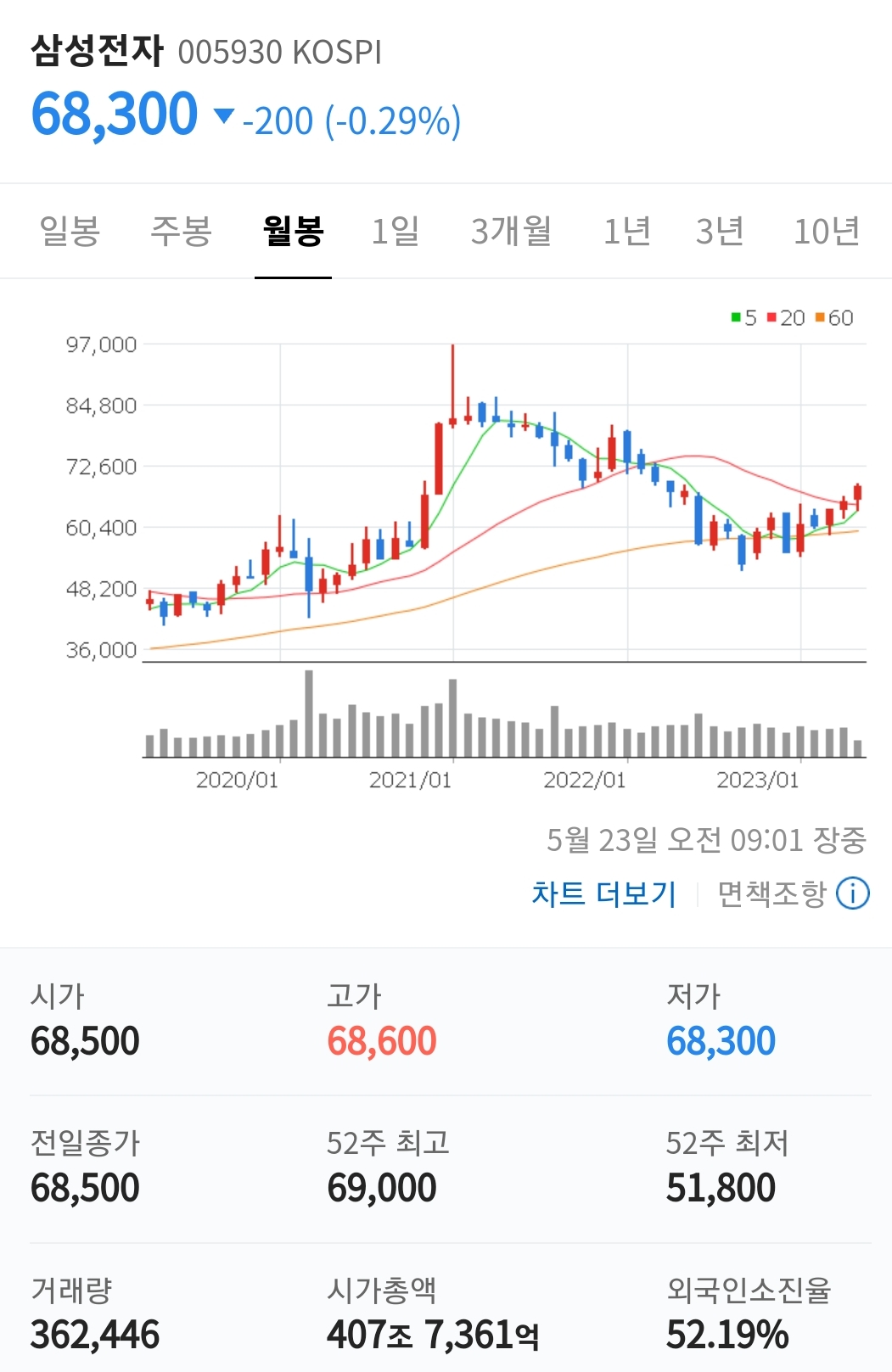The width and height of the screenshot is (892, 1372).
Task: Open the 3년 three-year chart
Action: 720,231
